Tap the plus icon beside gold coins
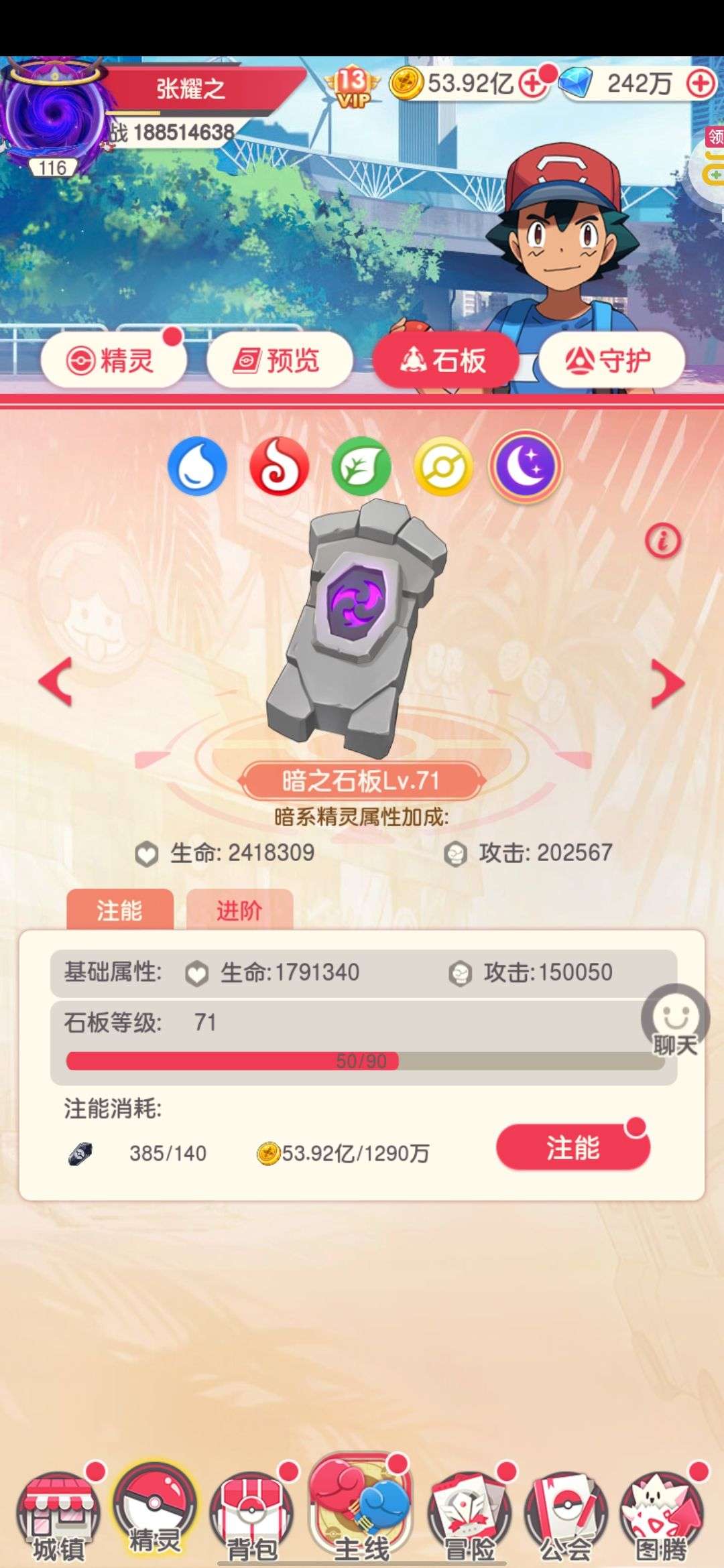Image resolution: width=724 pixels, height=1568 pixels. point(532,84)
